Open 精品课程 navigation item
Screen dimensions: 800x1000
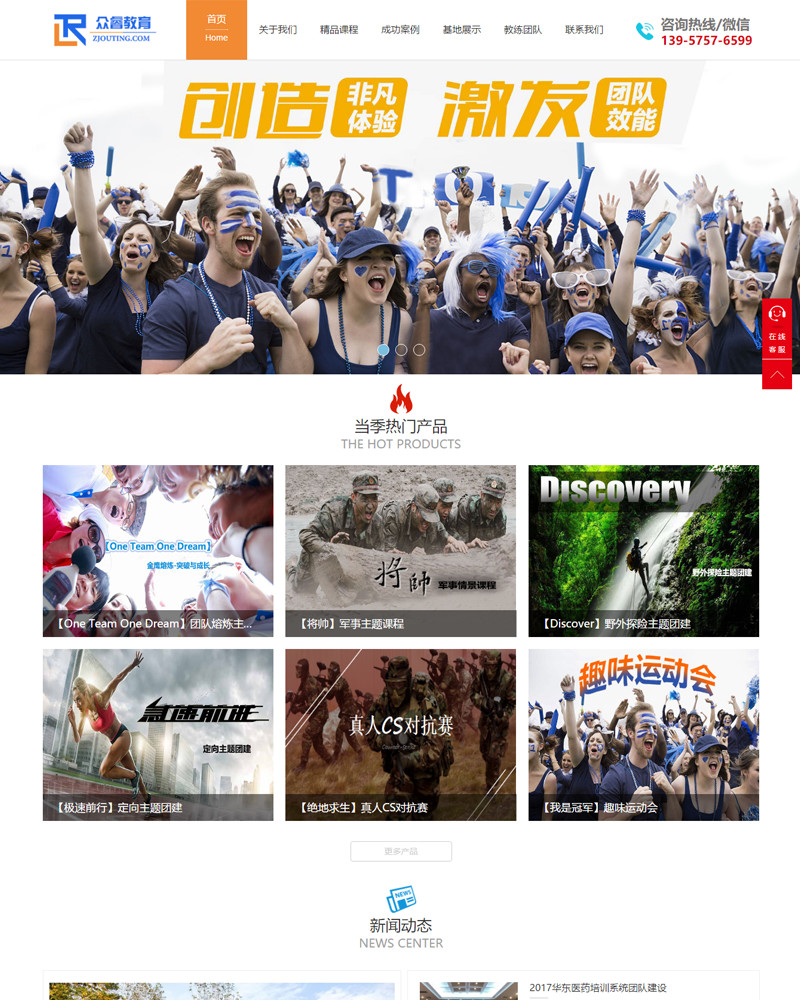point(339,30)
